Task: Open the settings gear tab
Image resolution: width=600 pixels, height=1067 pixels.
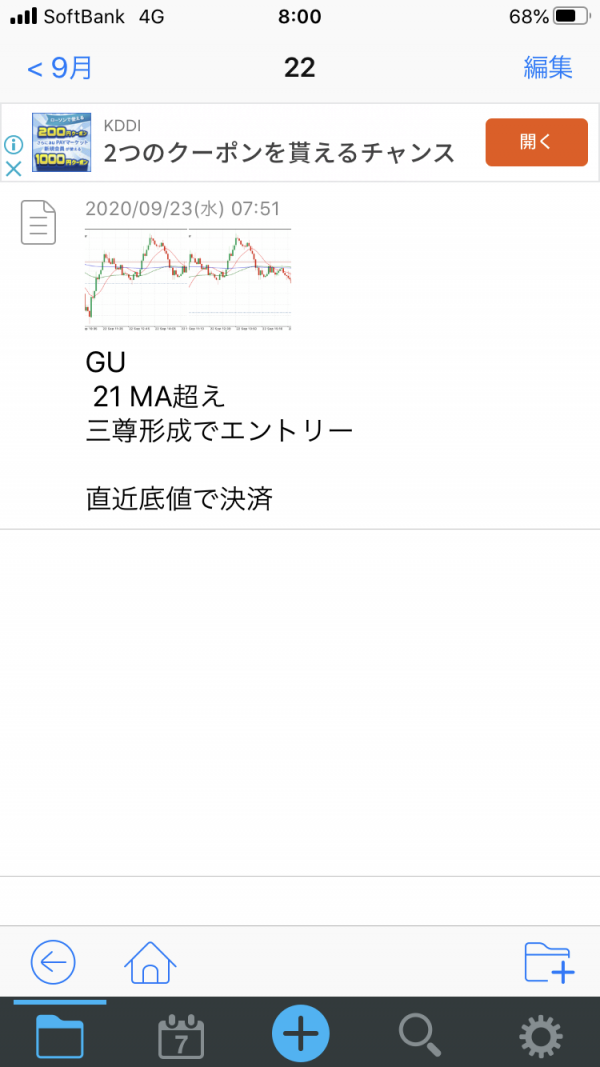Action: 541,1035
